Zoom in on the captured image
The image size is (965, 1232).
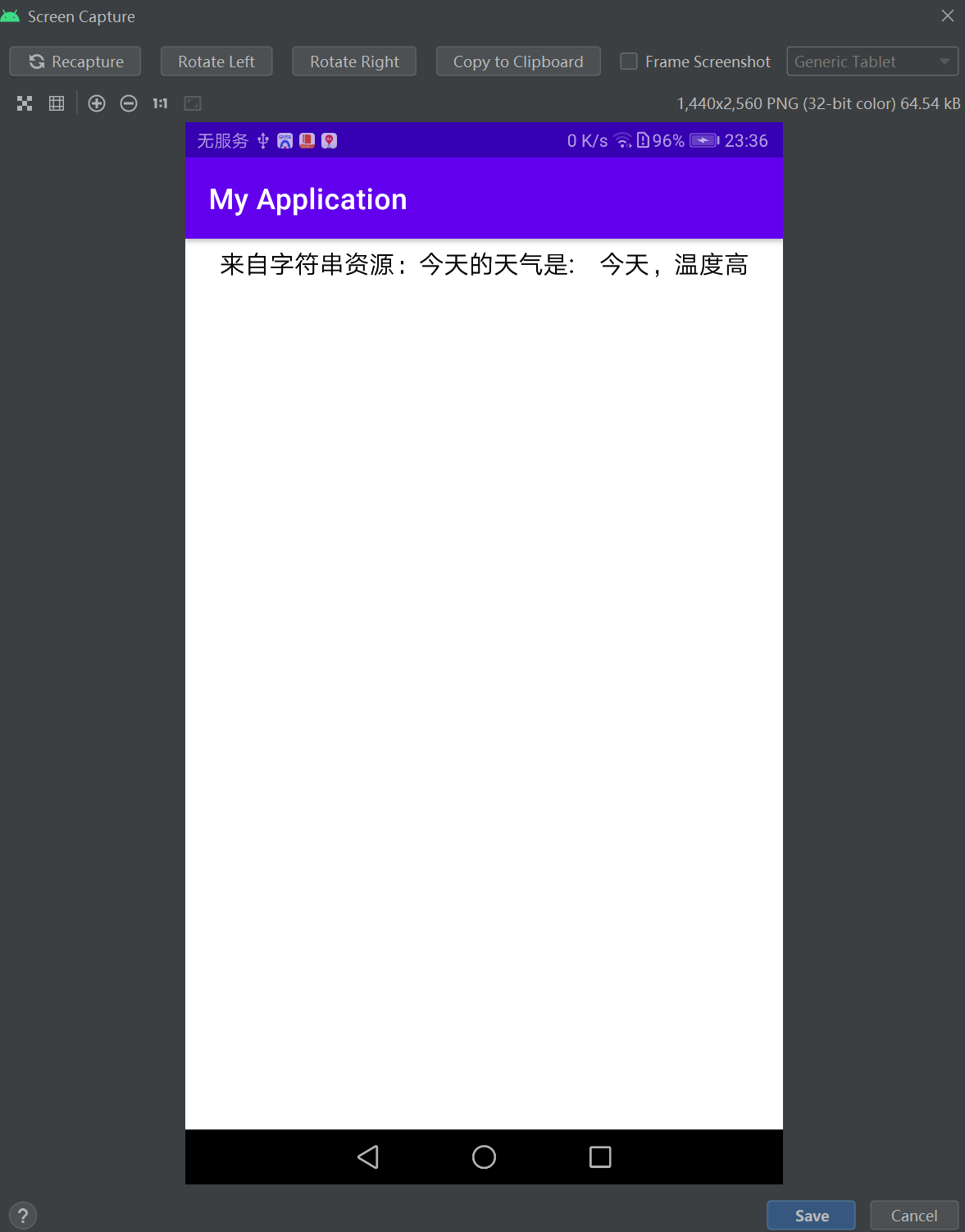tap(97, 103)
